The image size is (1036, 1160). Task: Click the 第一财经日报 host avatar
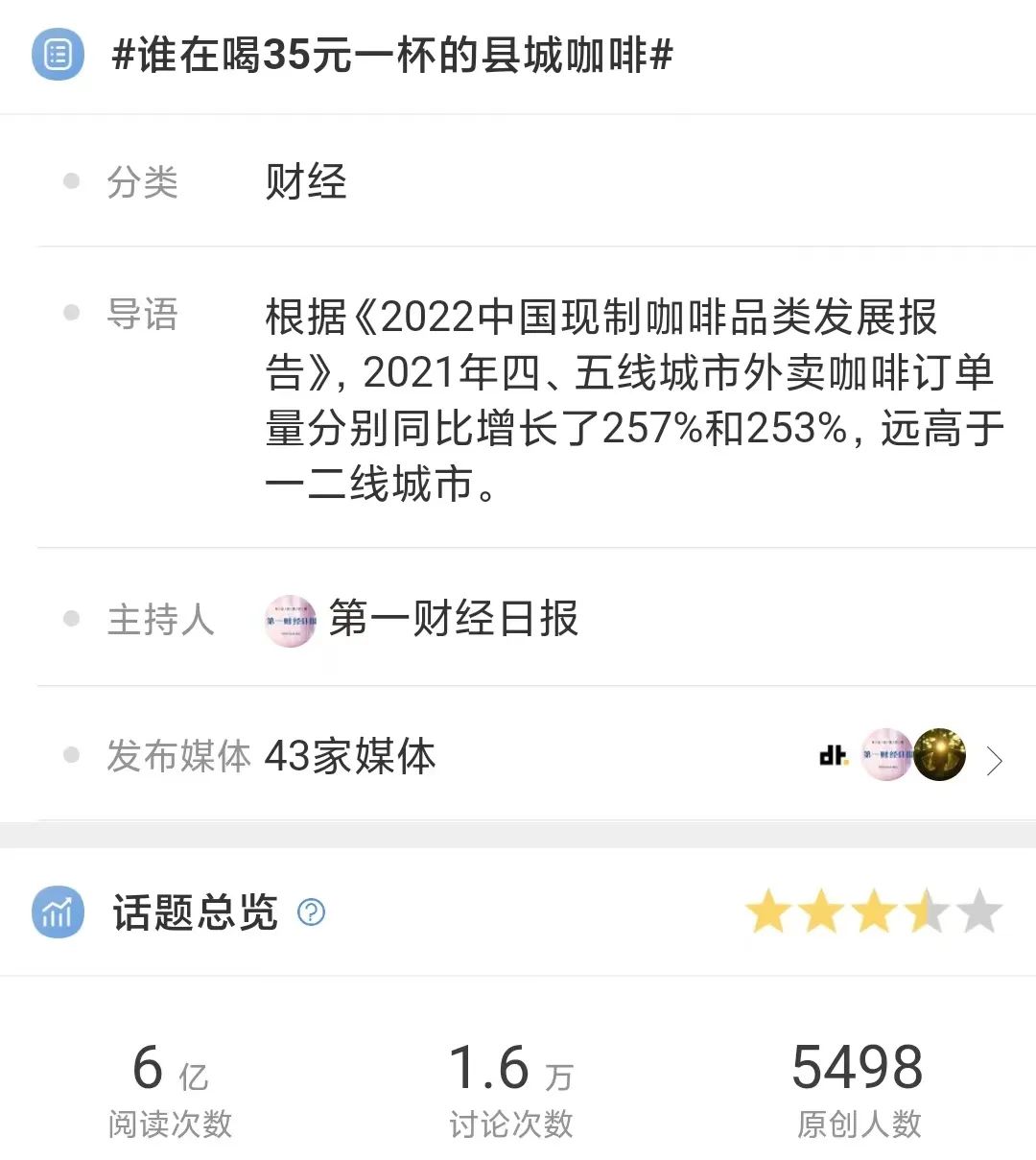tap(290, 620)
